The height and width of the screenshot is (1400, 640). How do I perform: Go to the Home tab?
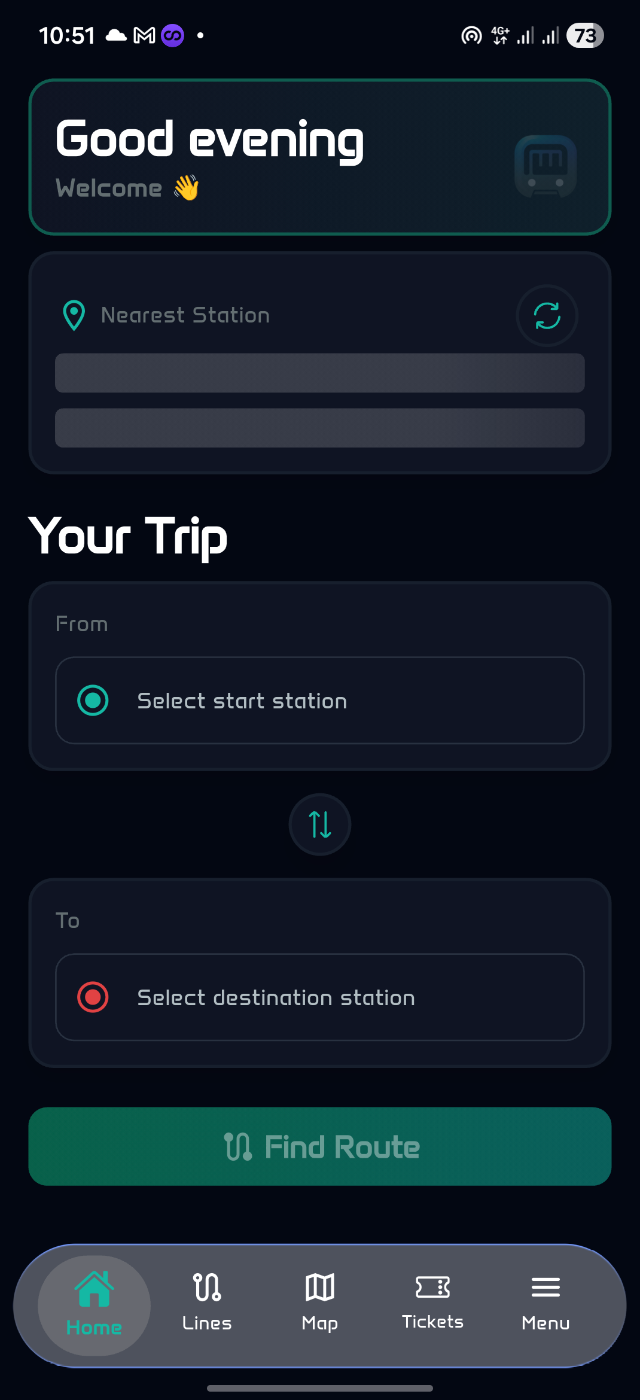pyautogui.click(x=94, y=1304)
